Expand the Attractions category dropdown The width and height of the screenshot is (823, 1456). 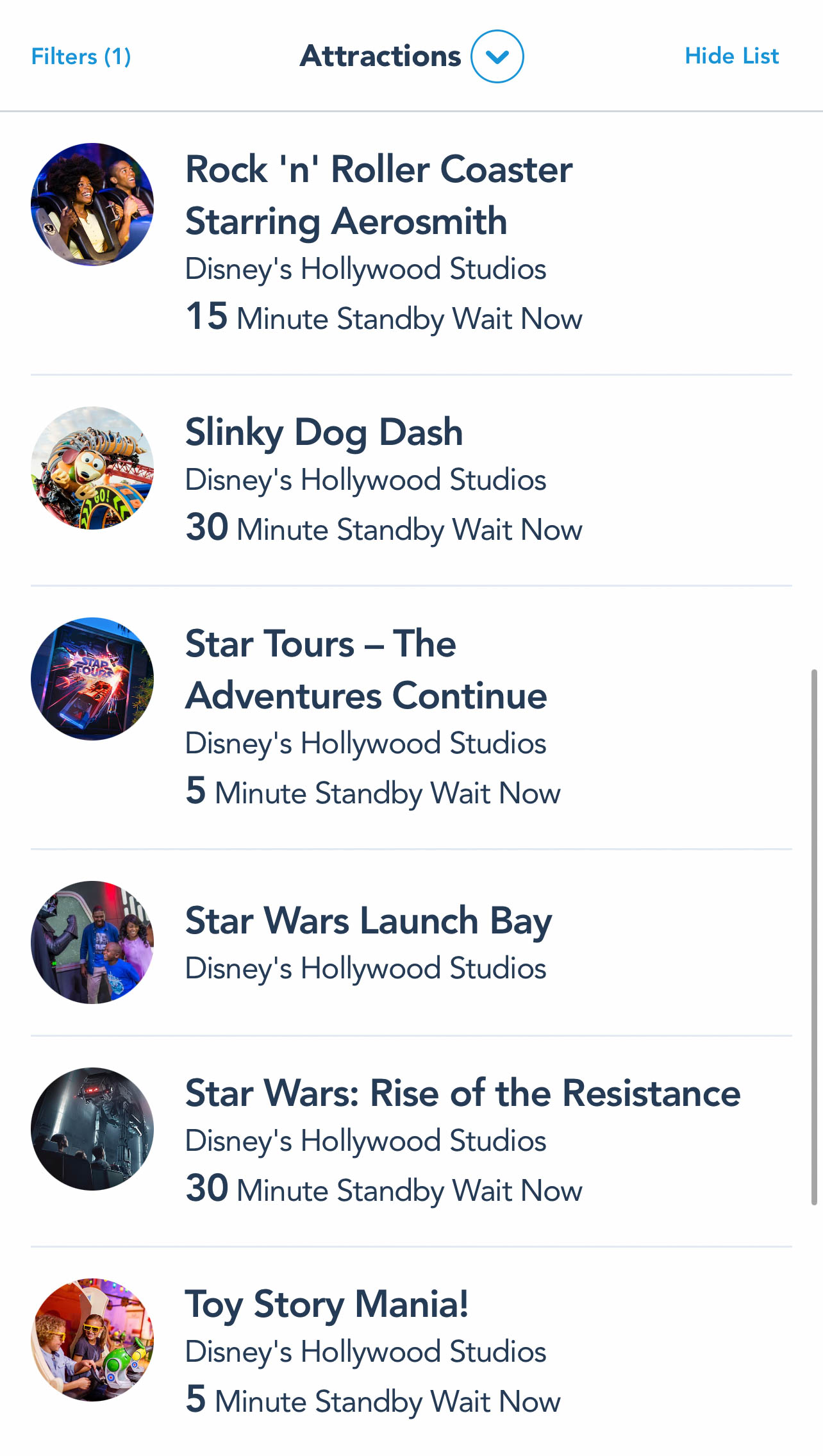pos(497,56)
